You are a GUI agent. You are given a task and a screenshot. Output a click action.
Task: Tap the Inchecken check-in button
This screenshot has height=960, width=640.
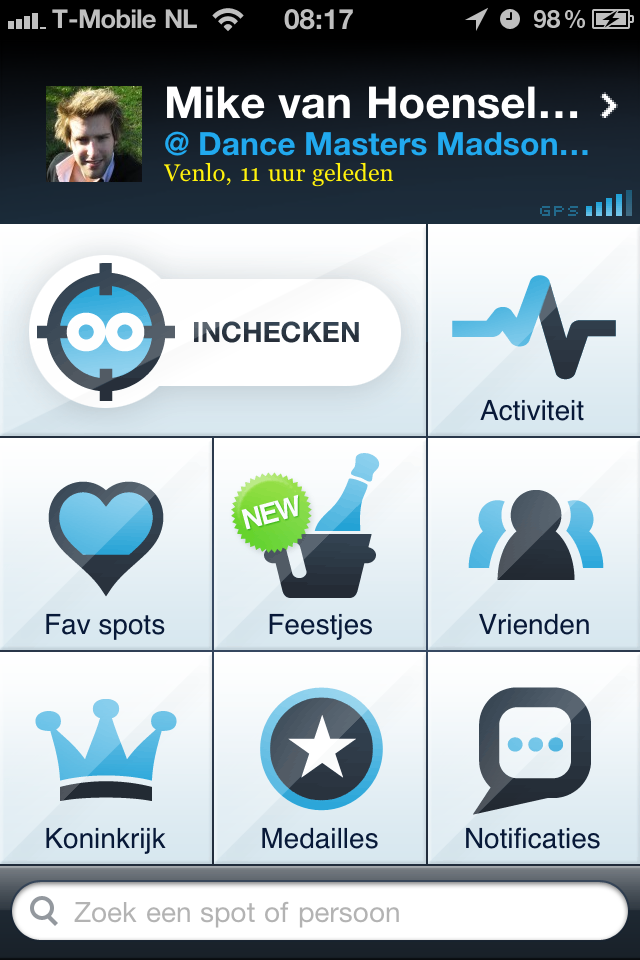point(215,332)
